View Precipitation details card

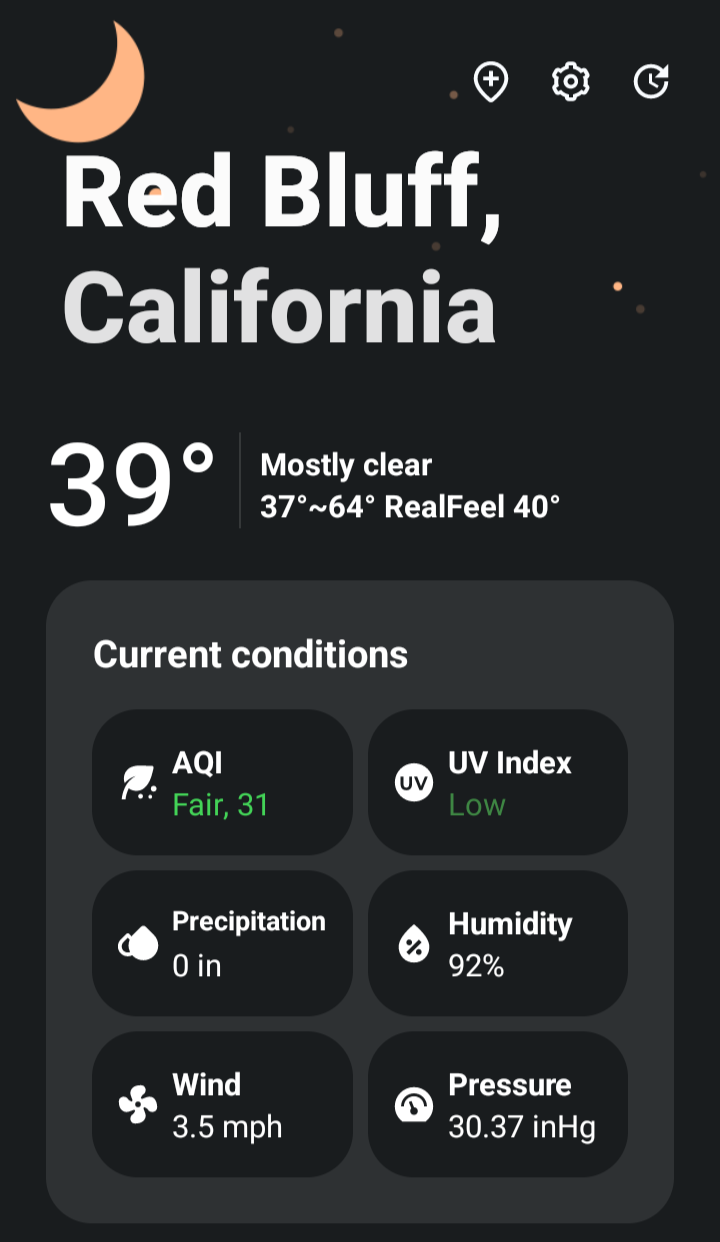pyautogui.click(x=222, y=943)
